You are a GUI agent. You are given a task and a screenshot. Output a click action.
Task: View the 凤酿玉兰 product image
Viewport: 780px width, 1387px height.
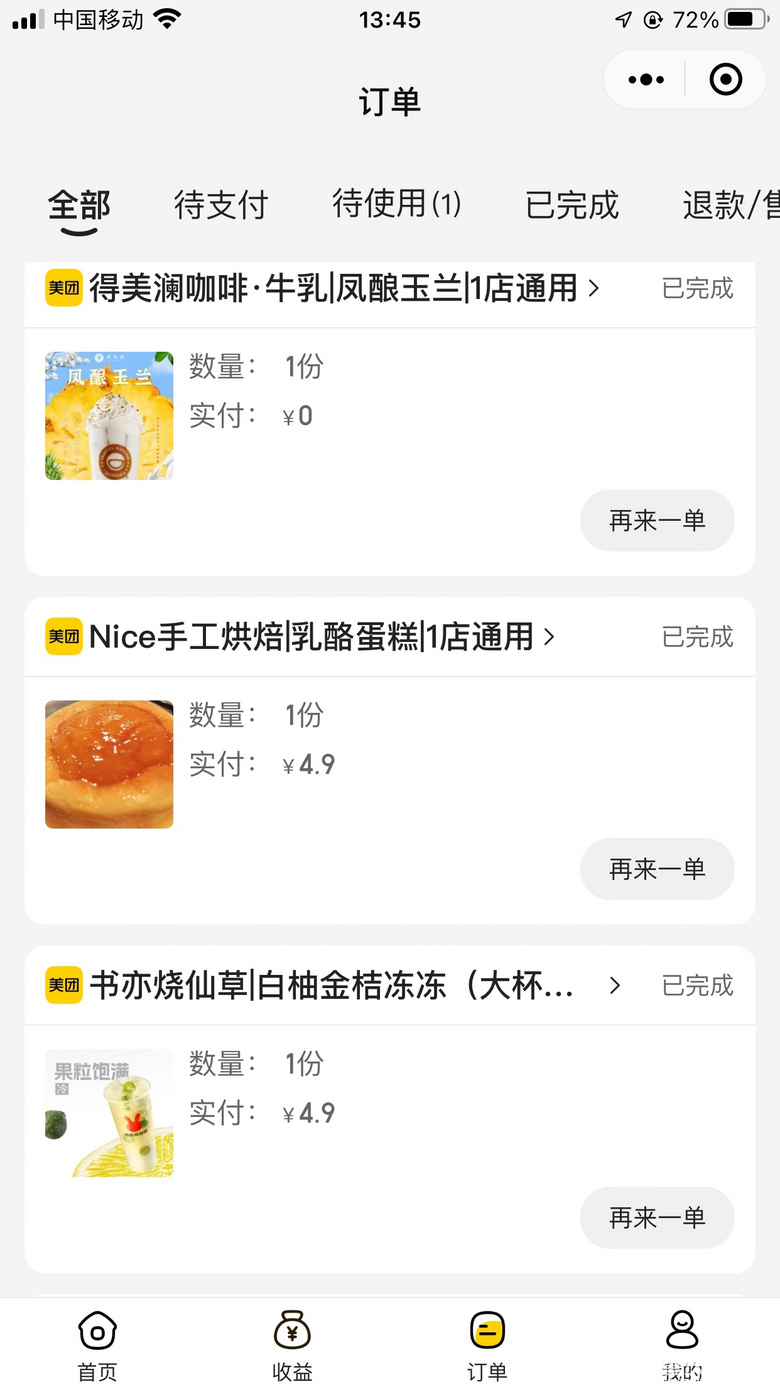click(x=109, y=416)
